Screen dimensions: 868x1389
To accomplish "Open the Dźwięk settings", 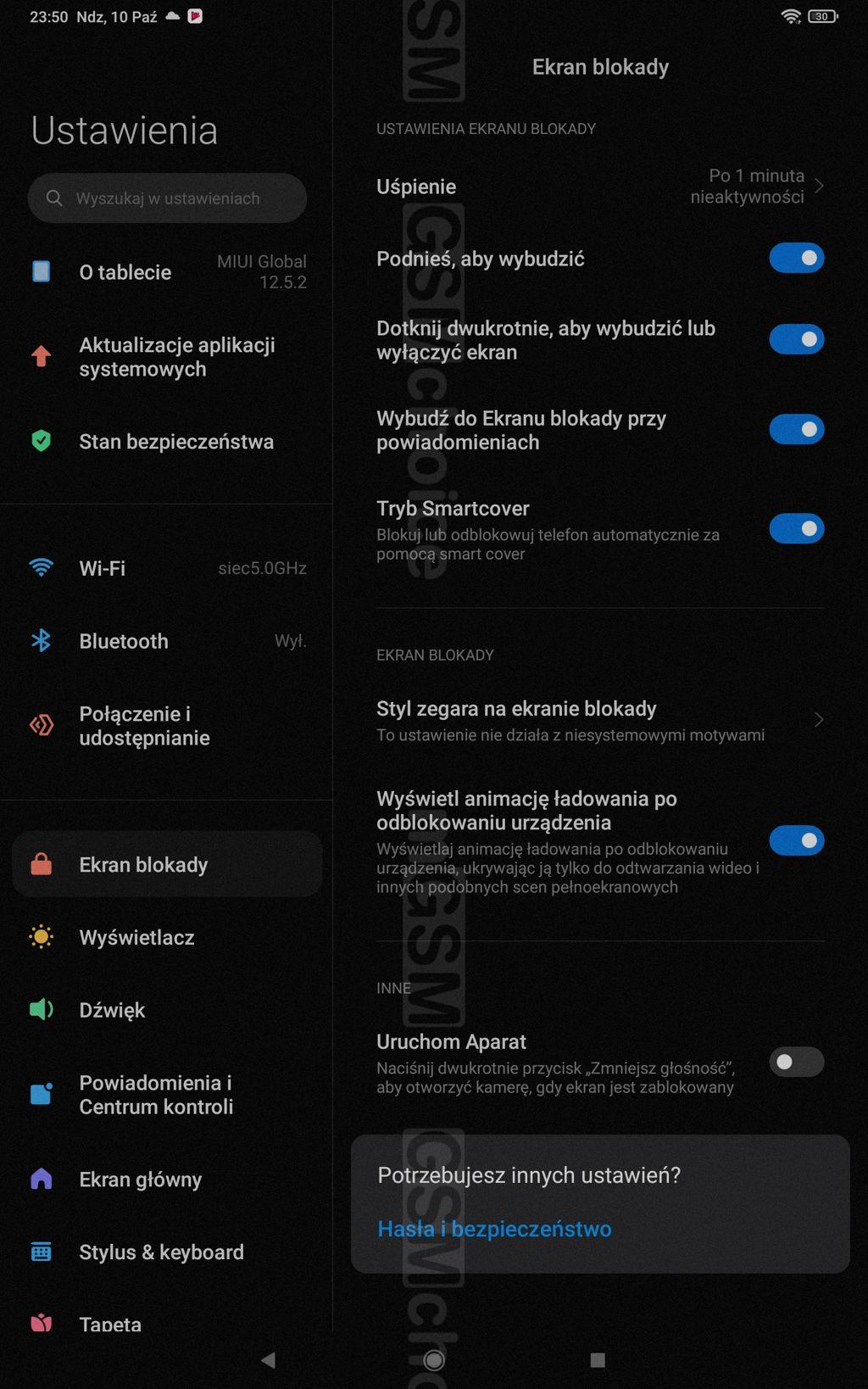I will coord(167,1010).
